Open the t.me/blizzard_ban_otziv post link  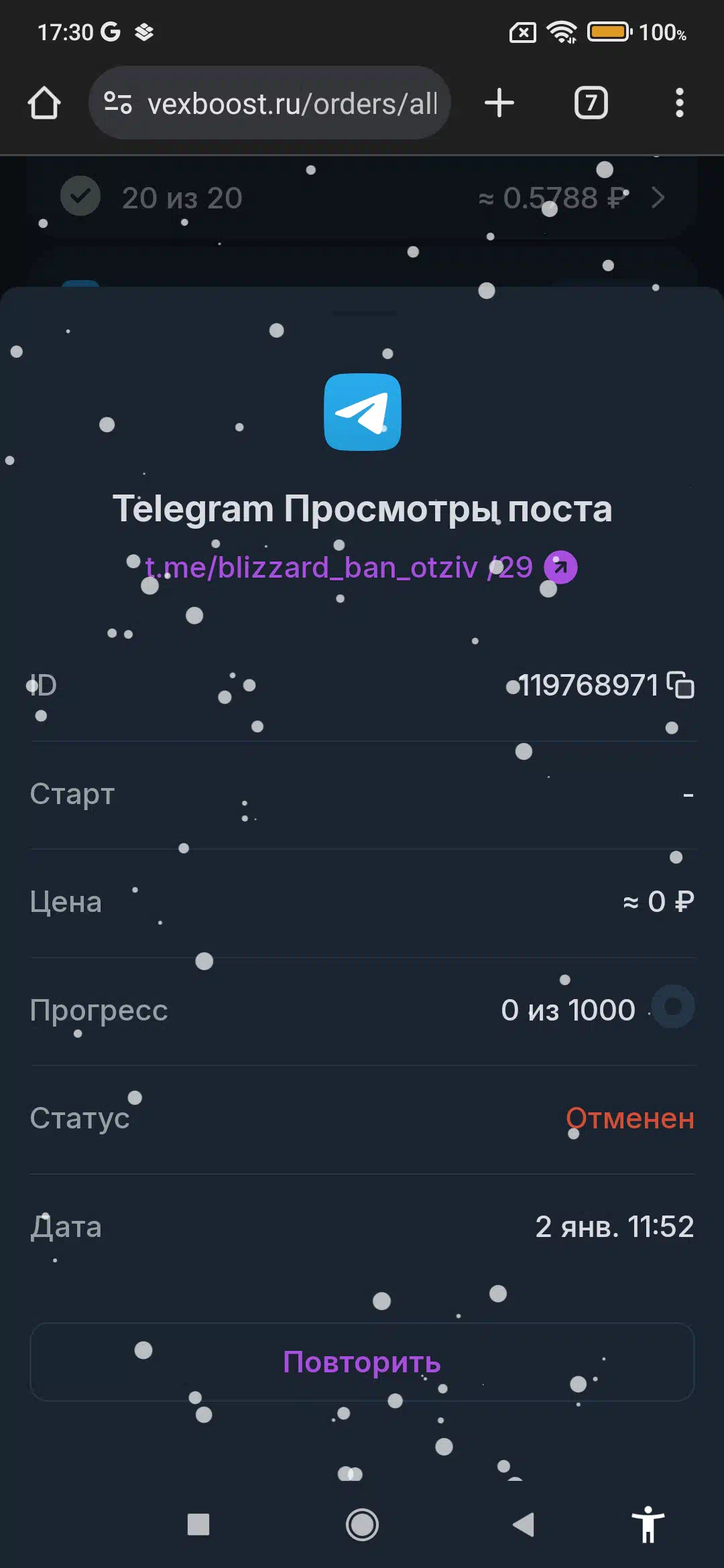pos(339,568)
